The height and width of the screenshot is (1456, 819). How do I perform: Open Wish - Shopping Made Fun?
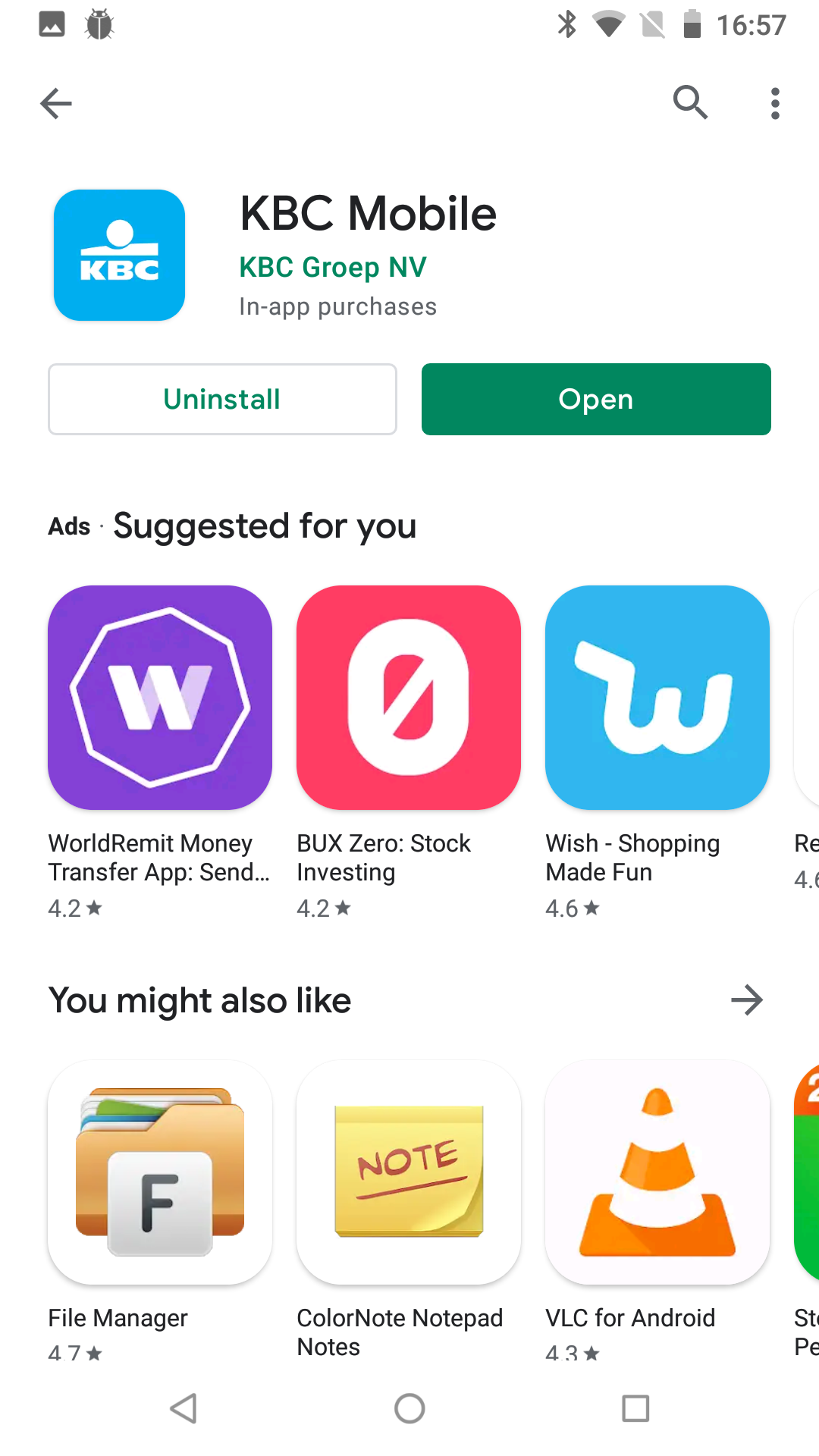point(657,697)
